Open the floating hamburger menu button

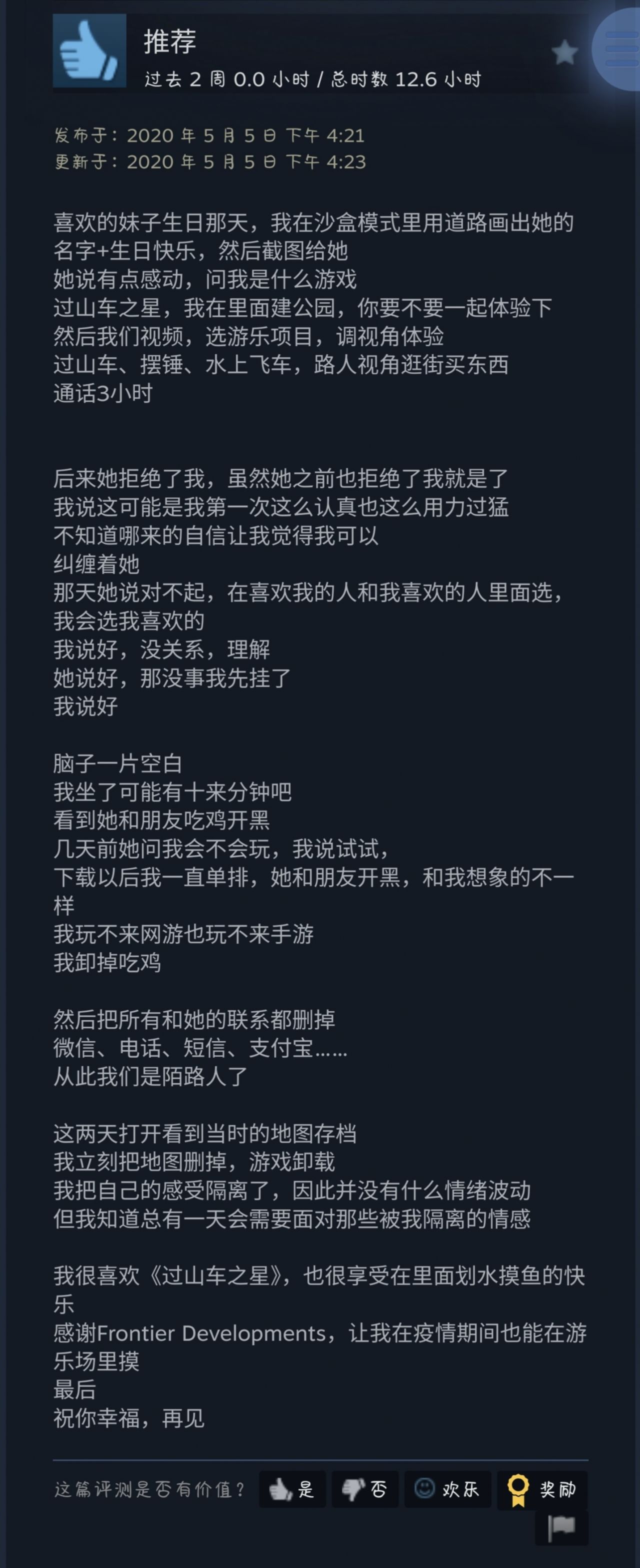(620, 48)
